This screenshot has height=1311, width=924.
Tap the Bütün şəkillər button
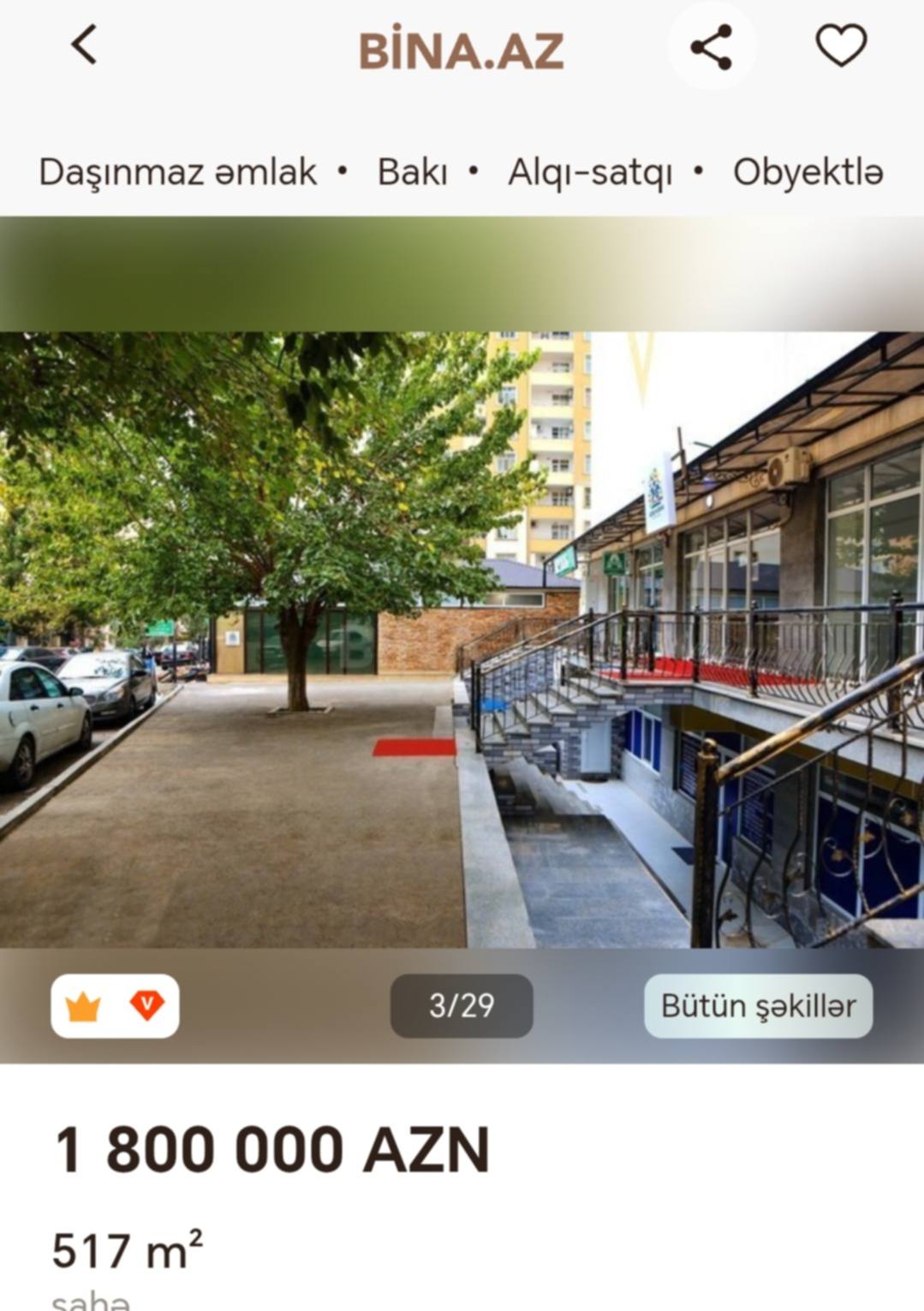click(758, 1005)
